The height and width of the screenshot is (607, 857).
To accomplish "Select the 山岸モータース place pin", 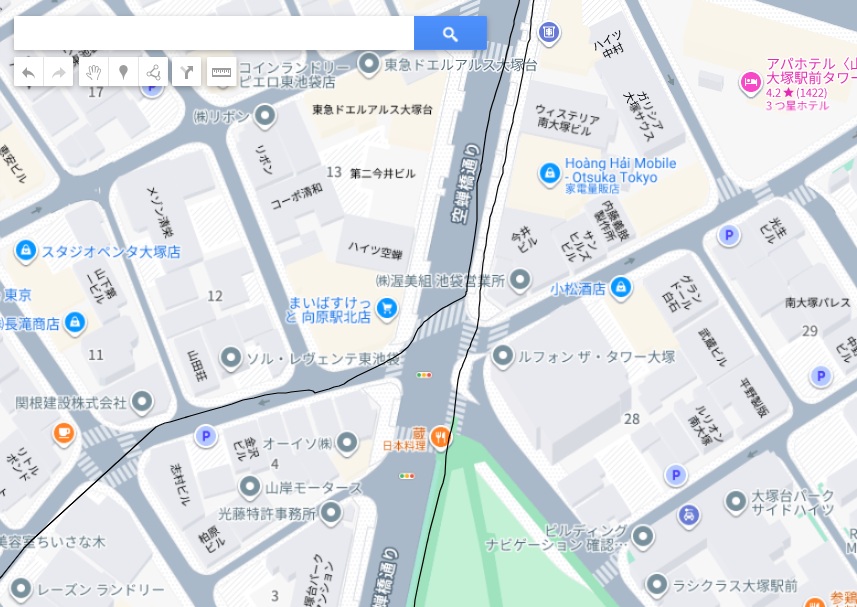I will pyautogui.click(x=251, y=487).
